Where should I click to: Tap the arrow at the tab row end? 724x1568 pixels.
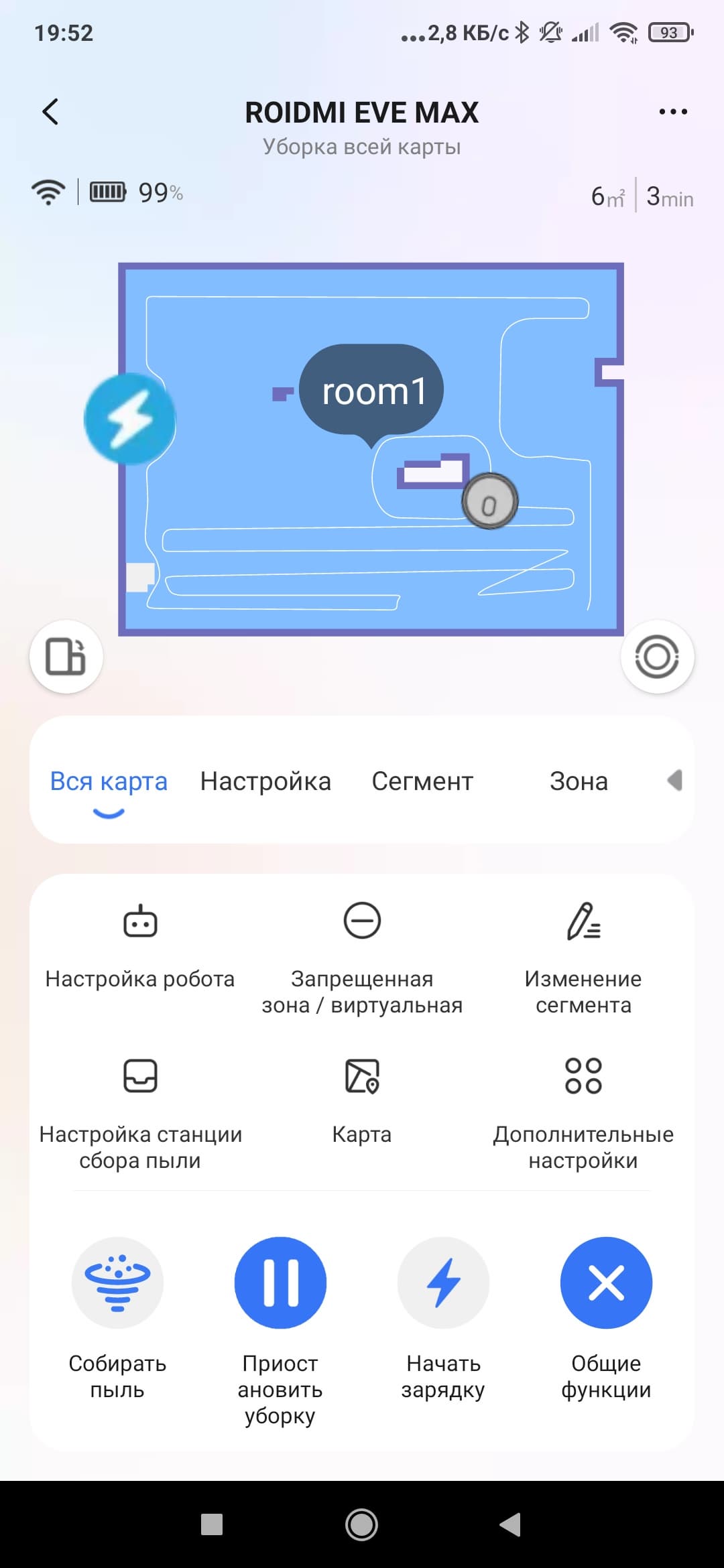coord(674,780)
